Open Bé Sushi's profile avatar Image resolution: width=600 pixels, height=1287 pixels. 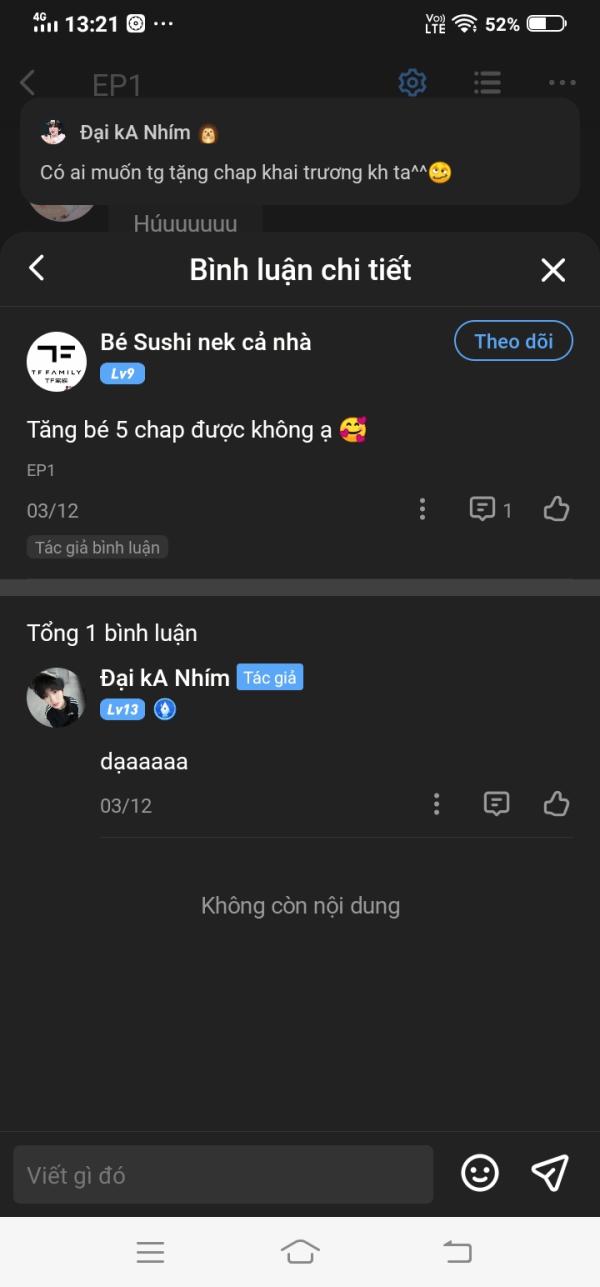point(56,361)
